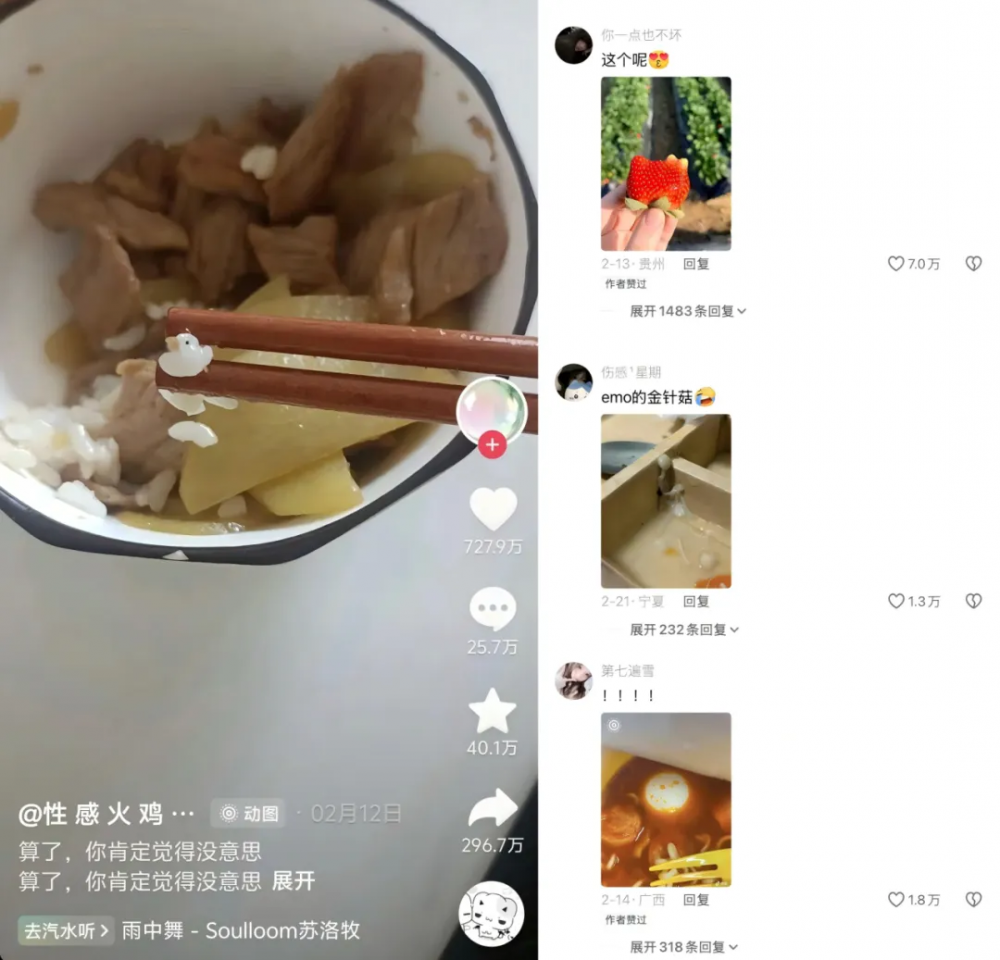1000x960 pixels.
Task: Reply to the emo的金针菇 comment
Action: [x=696, y=601]
